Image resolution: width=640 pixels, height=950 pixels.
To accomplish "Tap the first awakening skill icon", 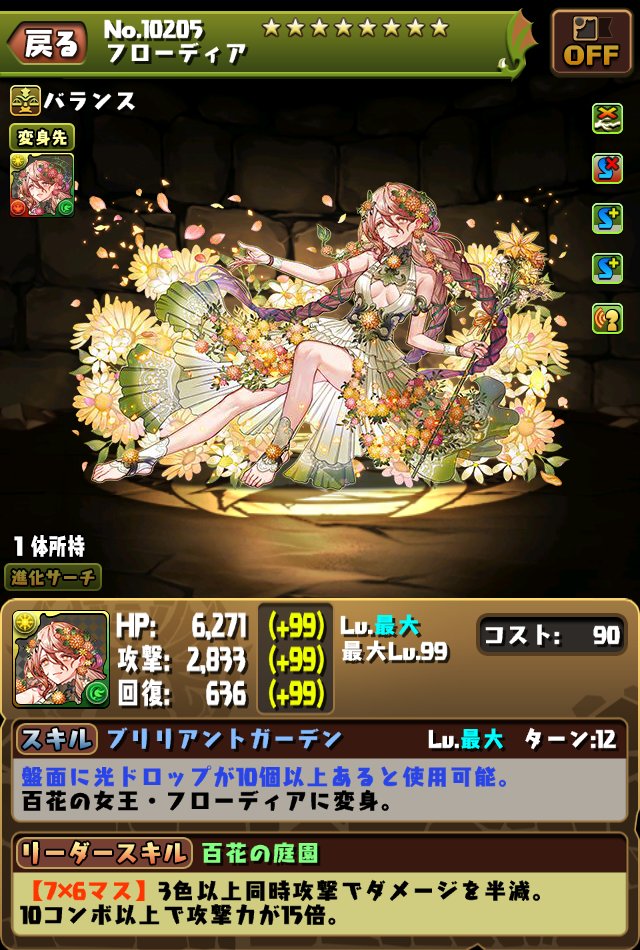I will pyautogui.click(x=607, y=119).
